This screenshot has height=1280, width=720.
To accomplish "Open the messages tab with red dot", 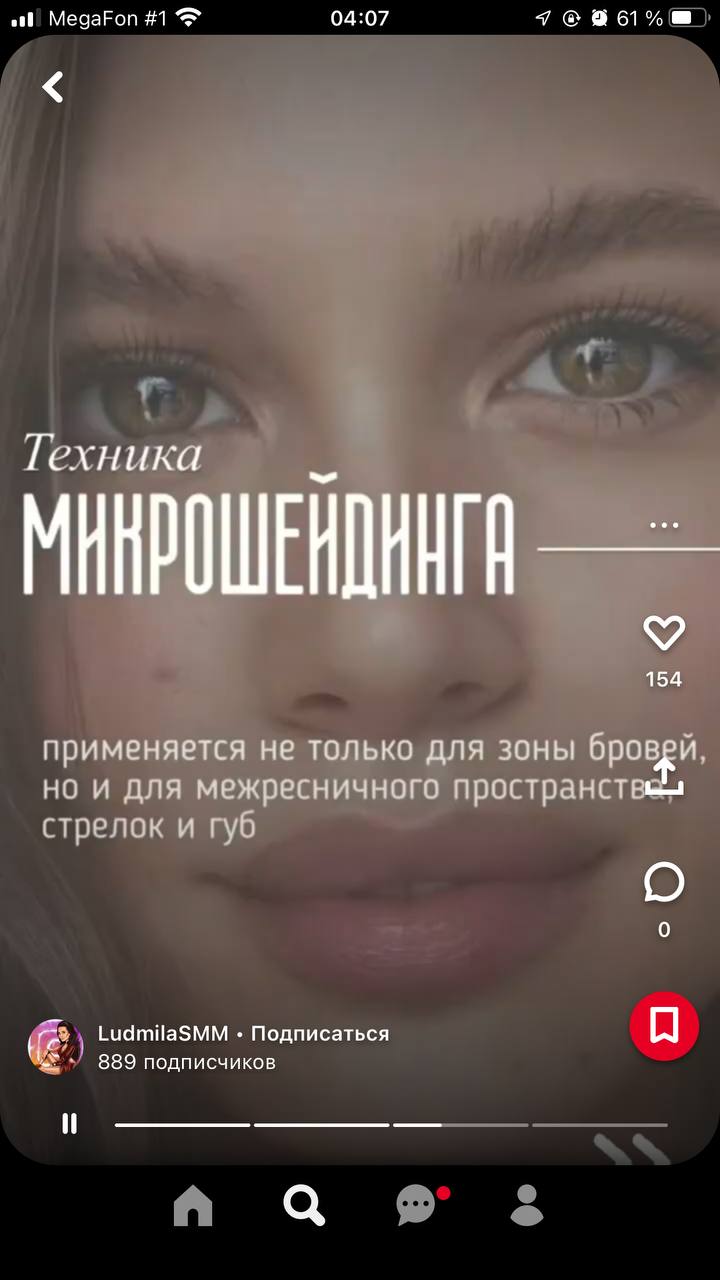I will [x=417, y=1206].
